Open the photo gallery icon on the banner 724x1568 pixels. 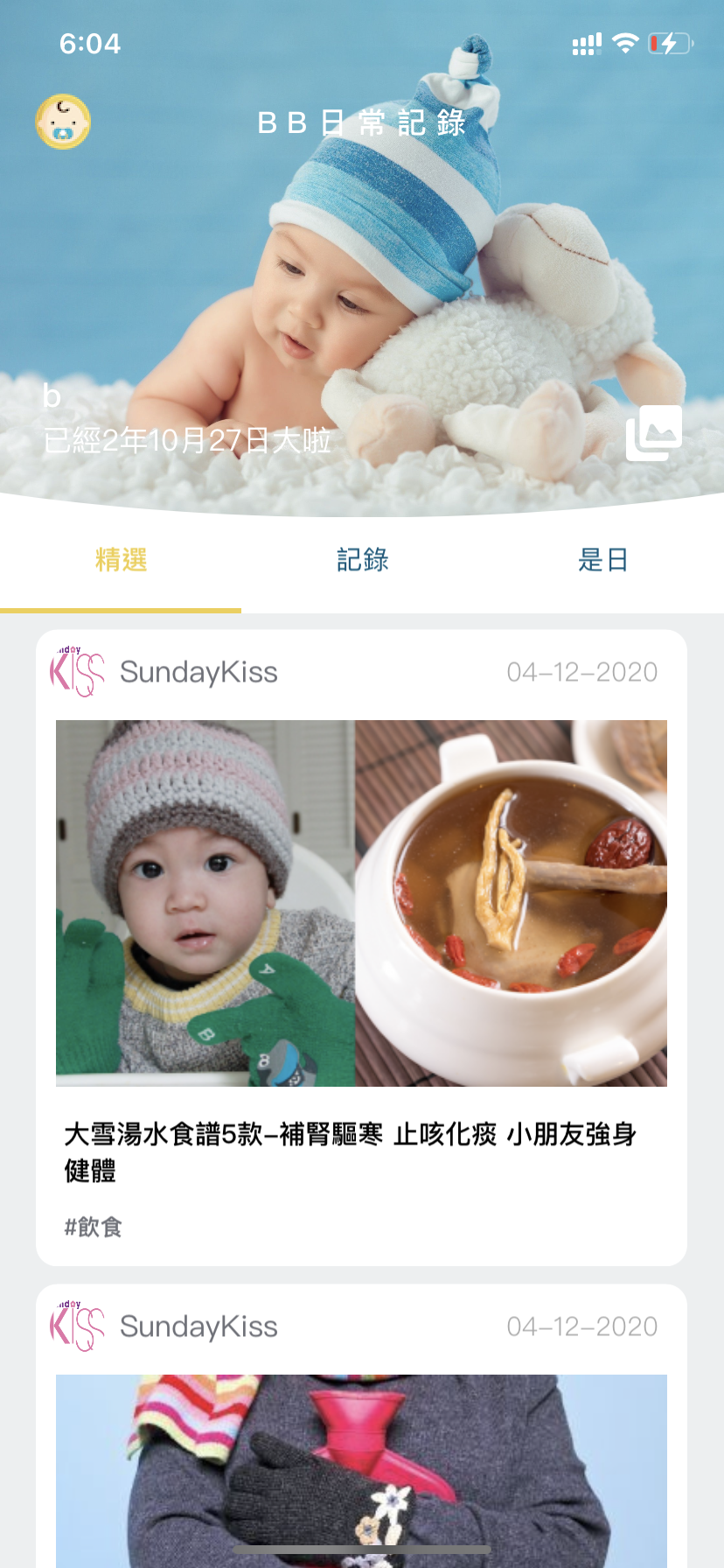click(653, 433)
